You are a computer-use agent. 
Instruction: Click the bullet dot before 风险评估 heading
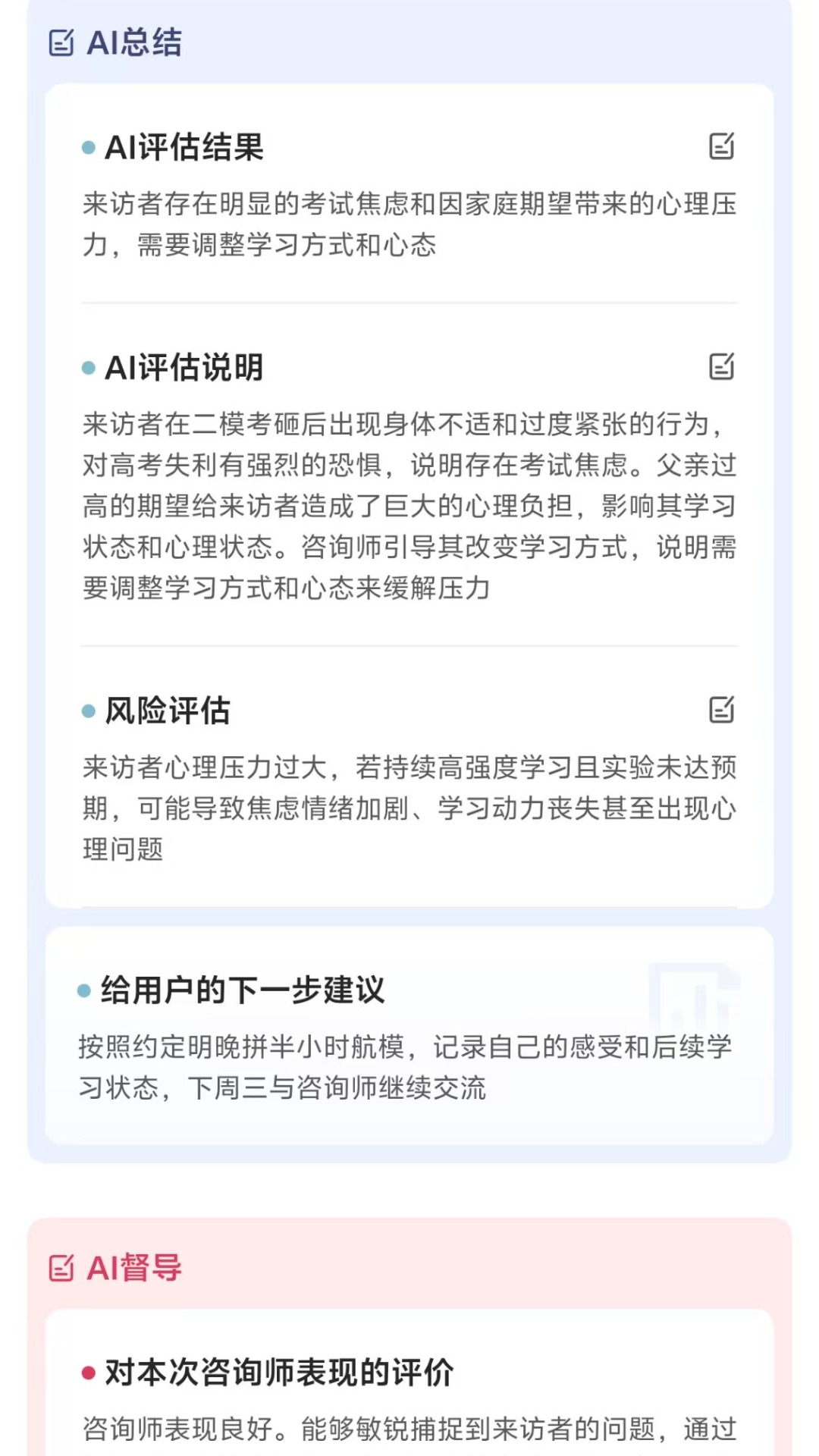87,711
